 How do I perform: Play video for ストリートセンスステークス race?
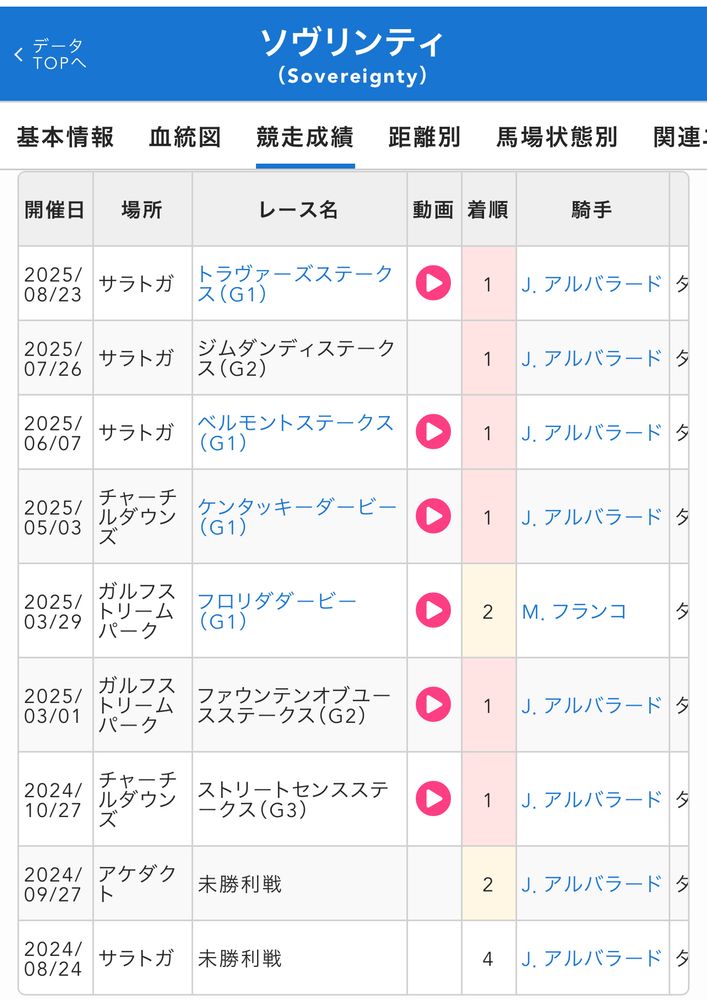coord(433,799)
